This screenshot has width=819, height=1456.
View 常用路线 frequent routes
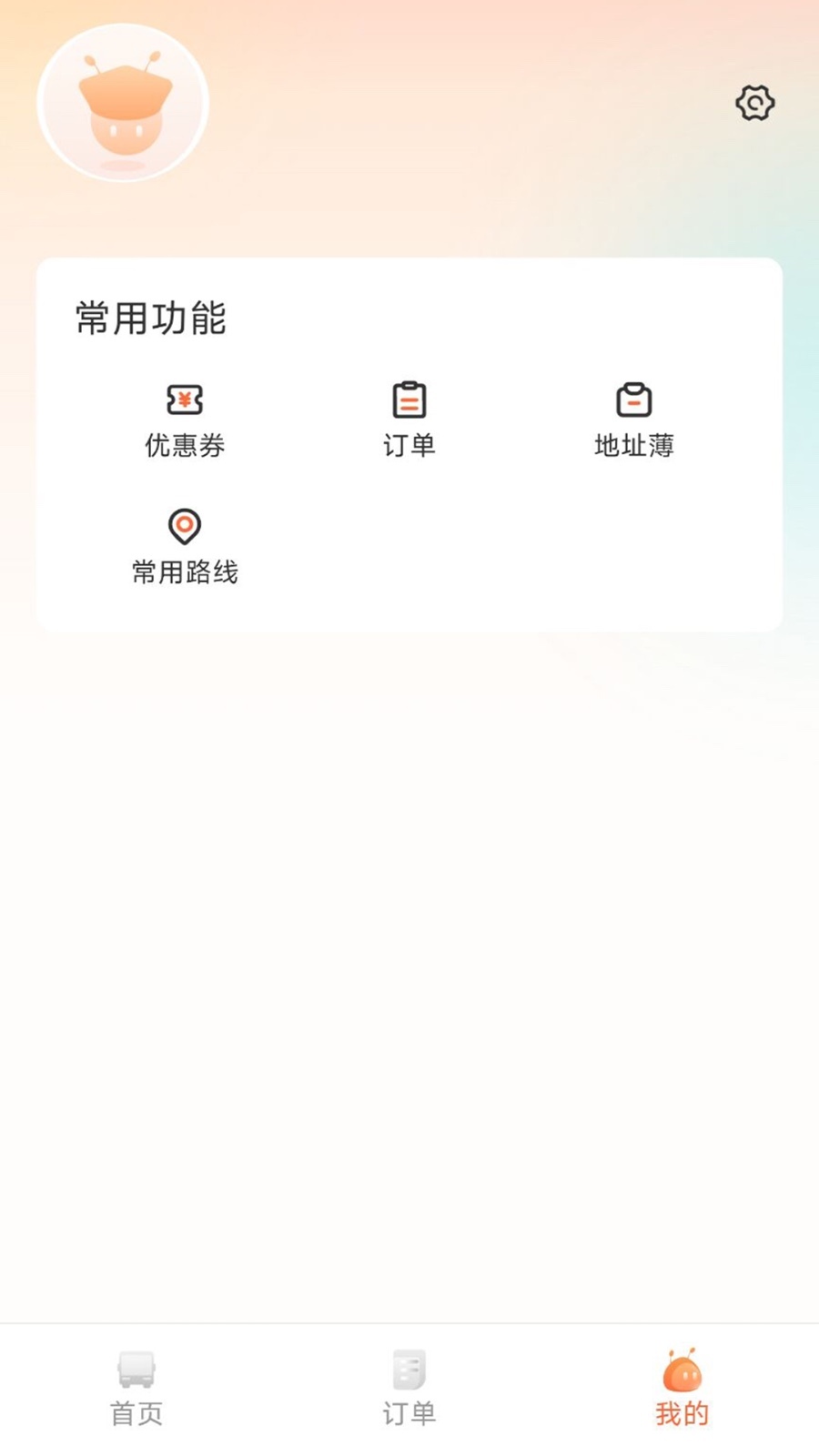pos(185,546)
